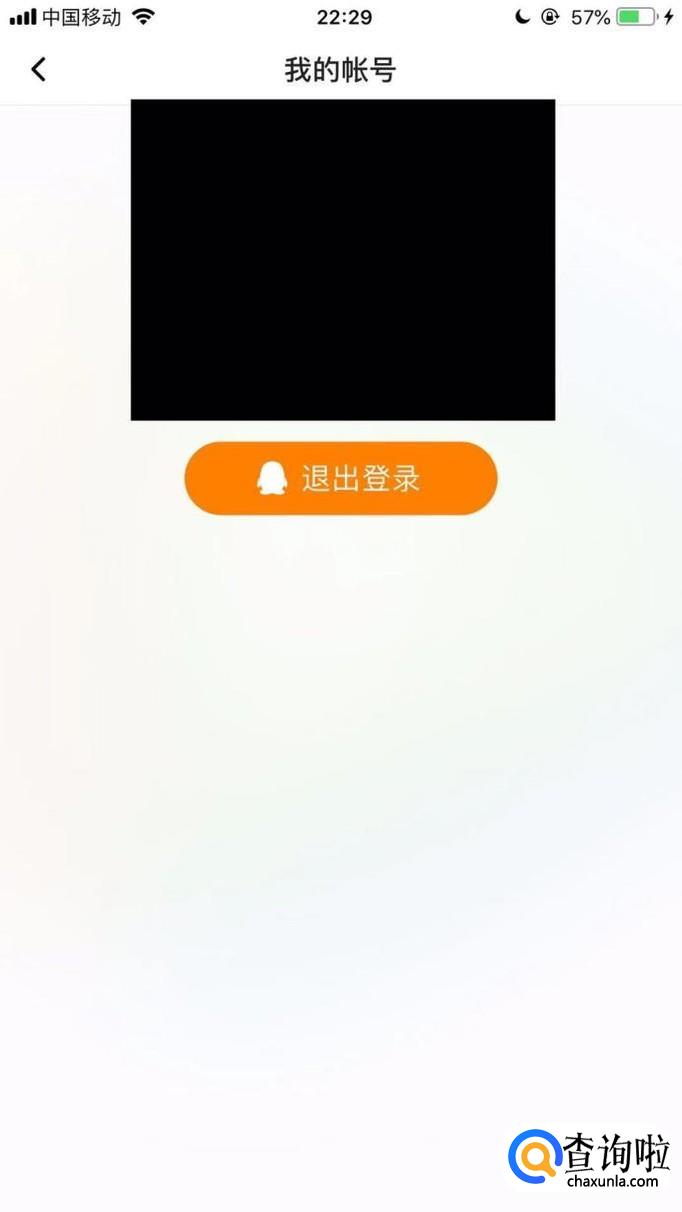Tap the 退出登录 button to log out
Screen dimensions: 682x1212
click(340, 478)
